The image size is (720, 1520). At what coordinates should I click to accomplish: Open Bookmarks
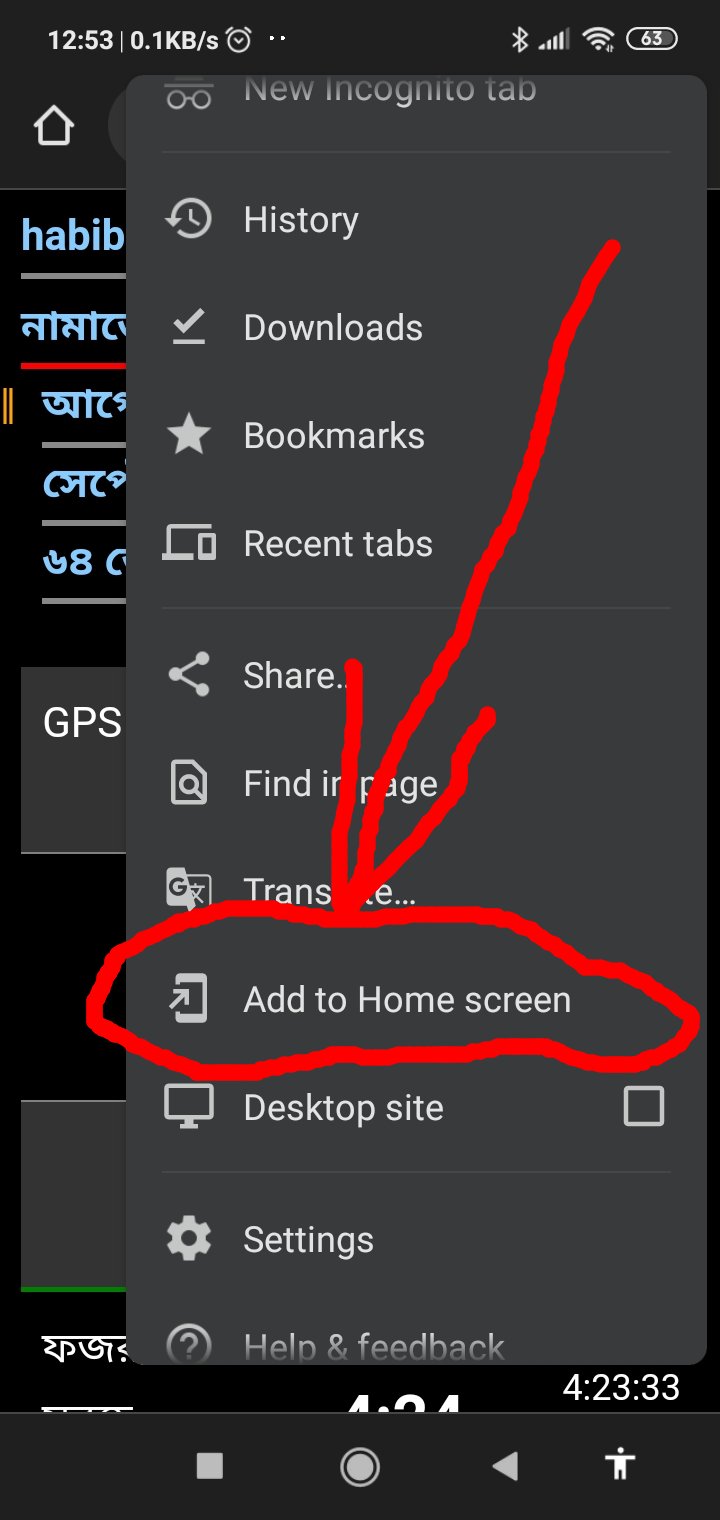coord(416,436)
